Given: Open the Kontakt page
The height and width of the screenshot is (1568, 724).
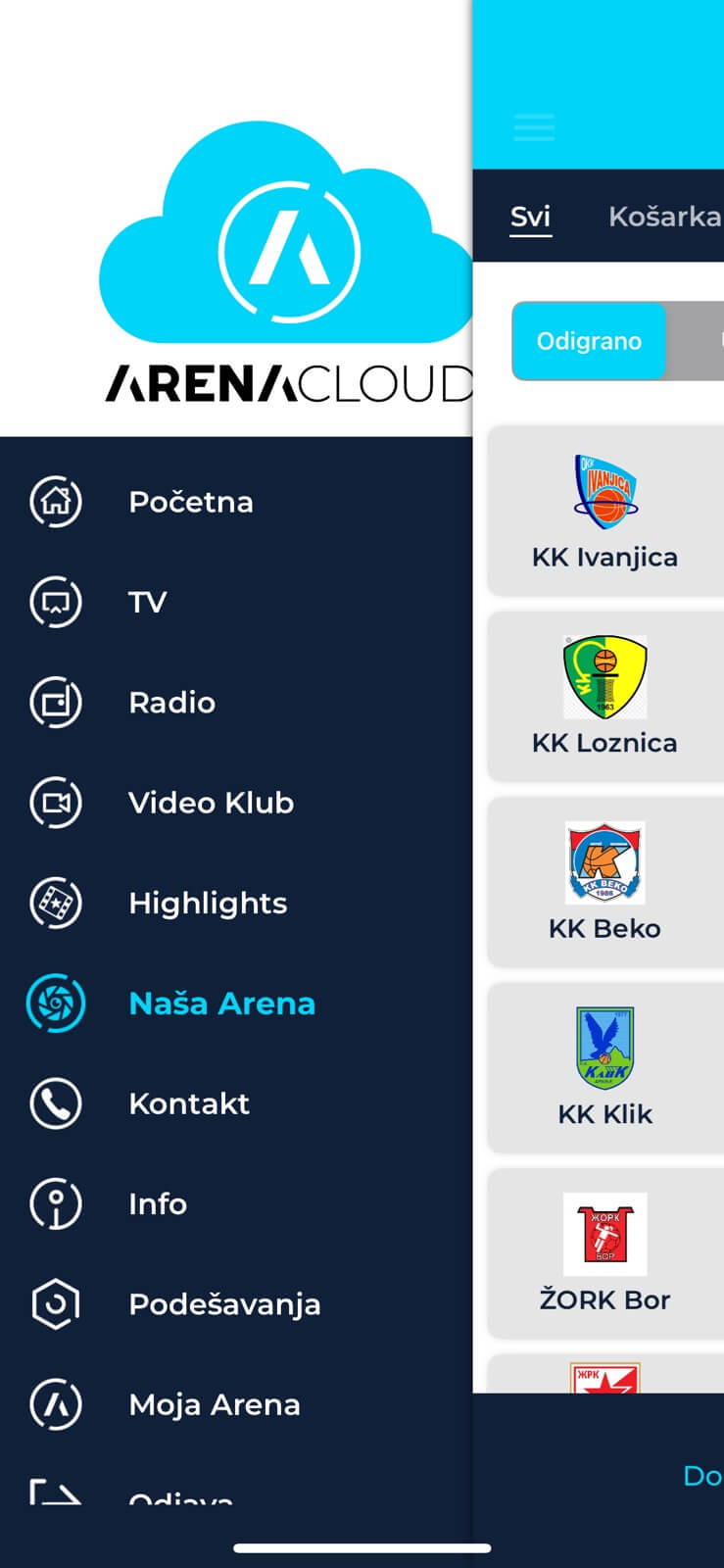Looking at the screenshot, I should [x=189, y=1103].
